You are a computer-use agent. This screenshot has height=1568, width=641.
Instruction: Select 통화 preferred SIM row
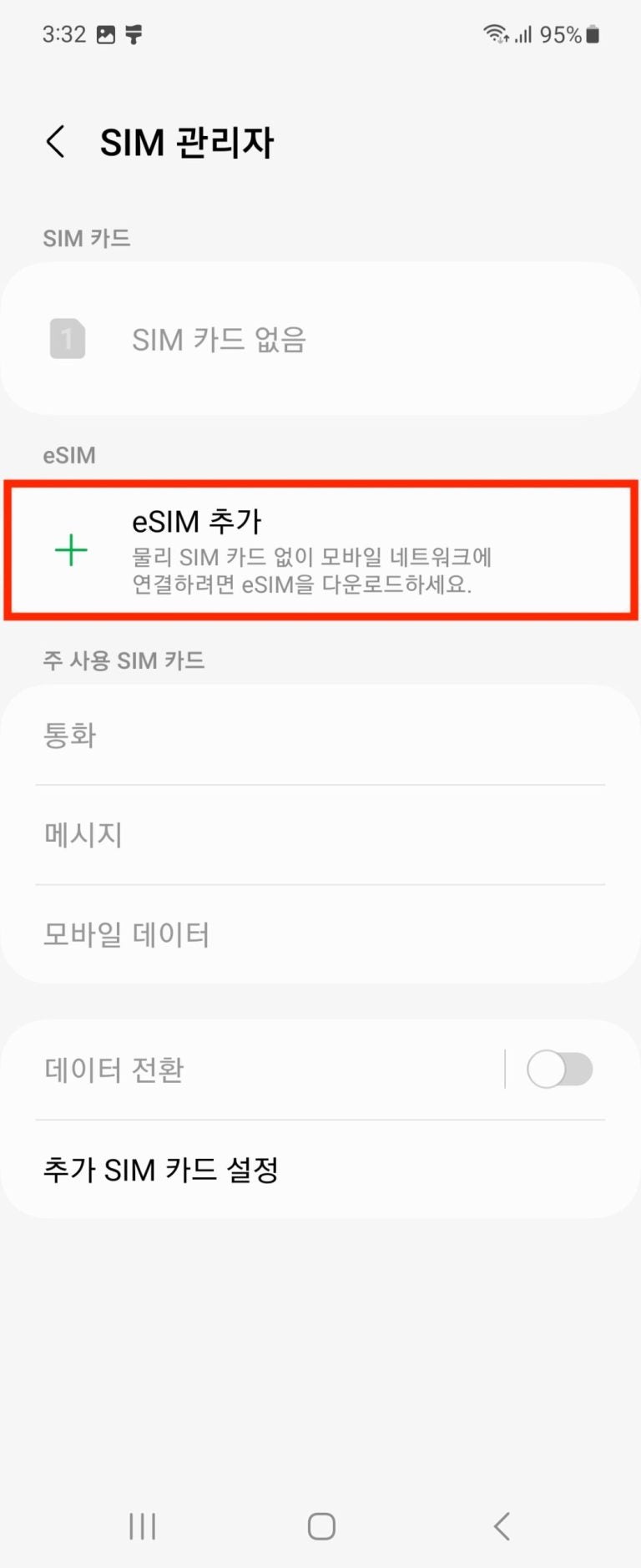tap(320, 736)
